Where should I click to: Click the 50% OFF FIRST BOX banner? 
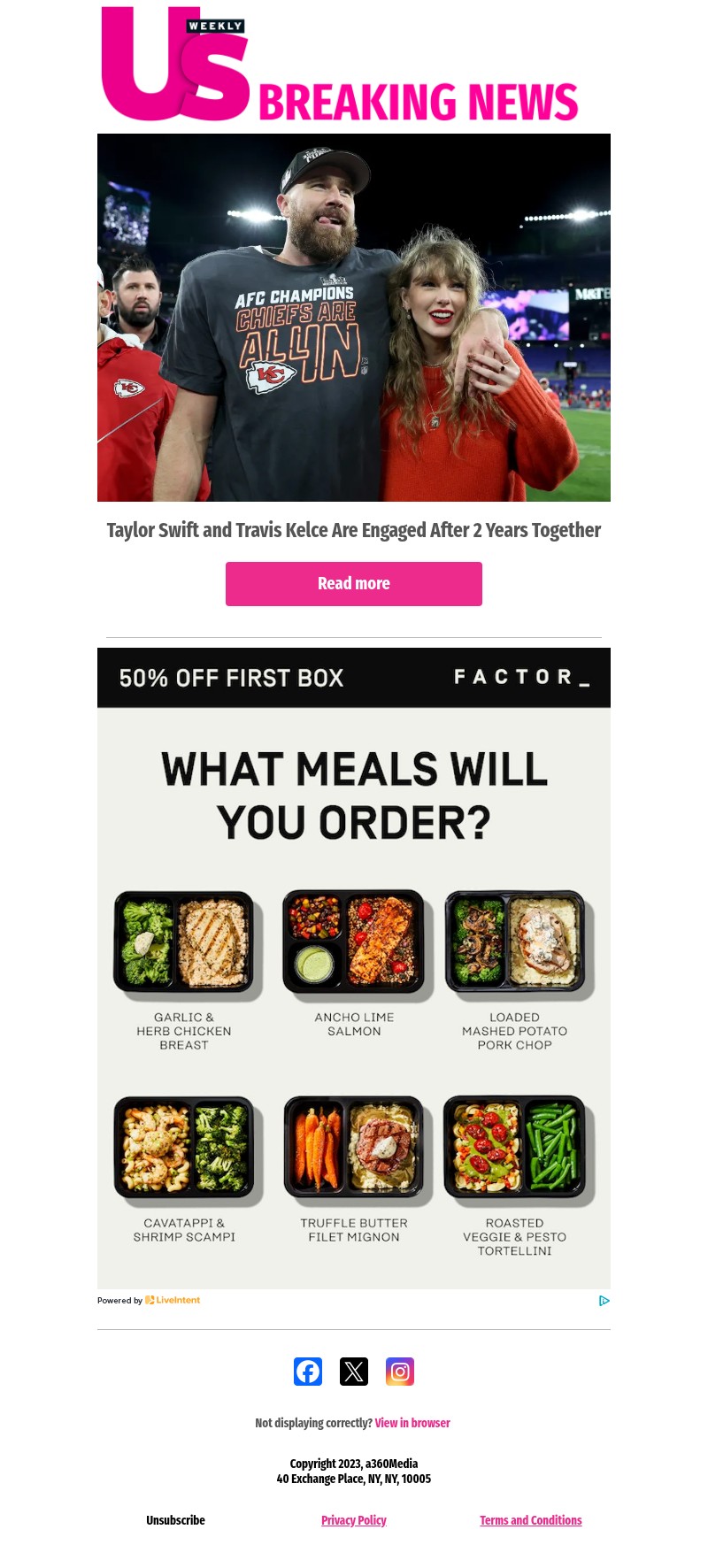coord(230,677)
